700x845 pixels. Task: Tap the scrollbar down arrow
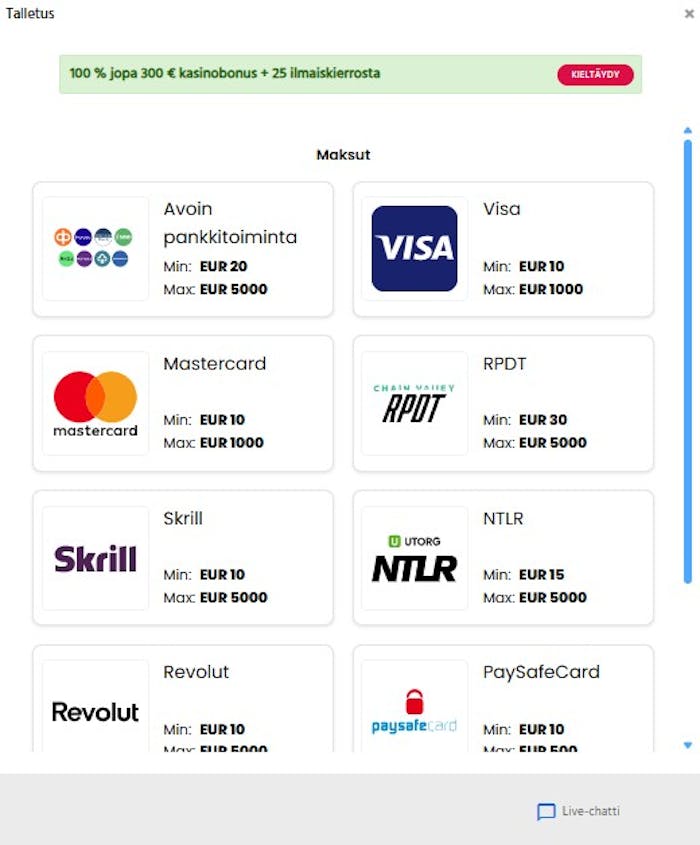coord(687,745)
